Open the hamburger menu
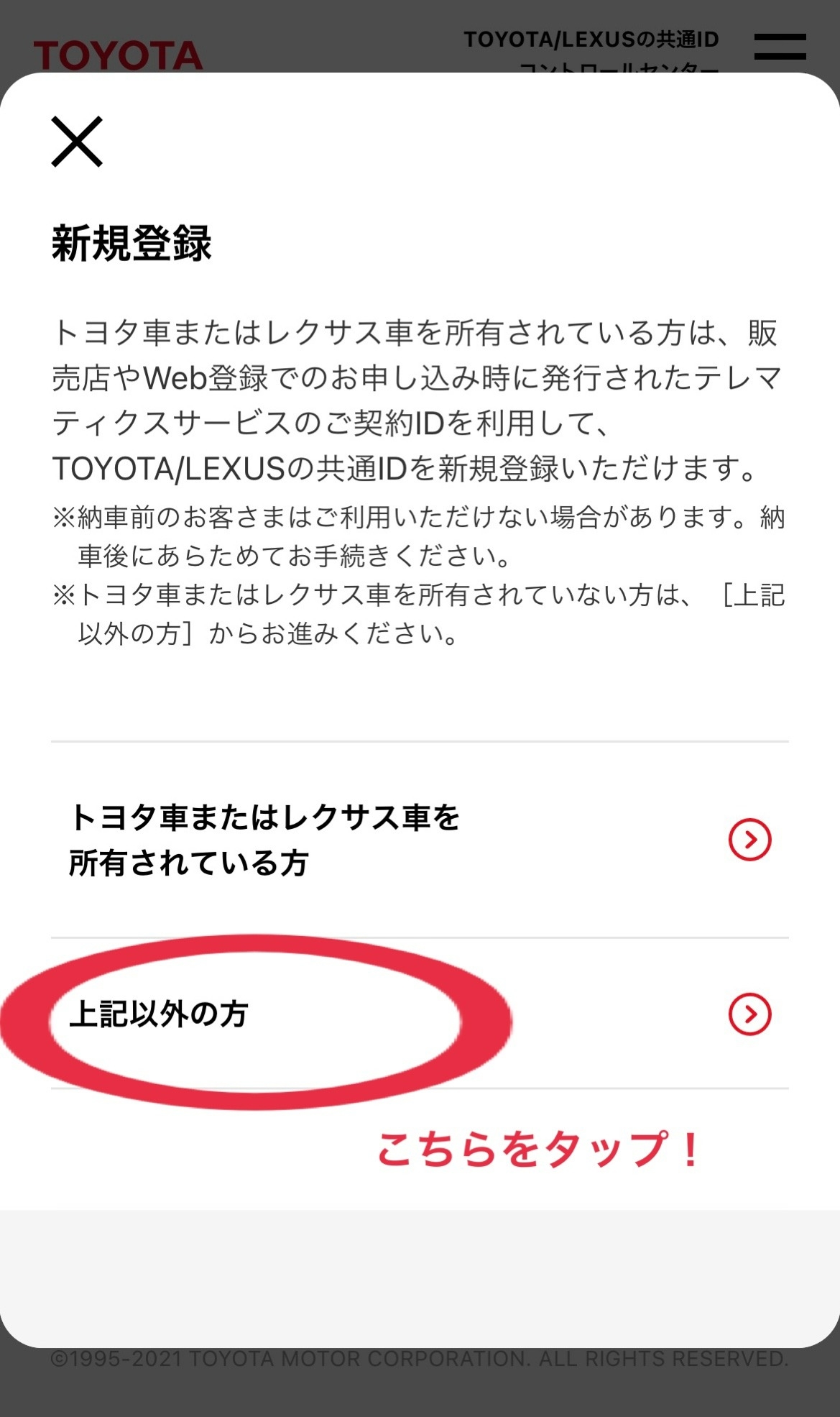Screen dimensions: 840x1417 coord(780,47)
